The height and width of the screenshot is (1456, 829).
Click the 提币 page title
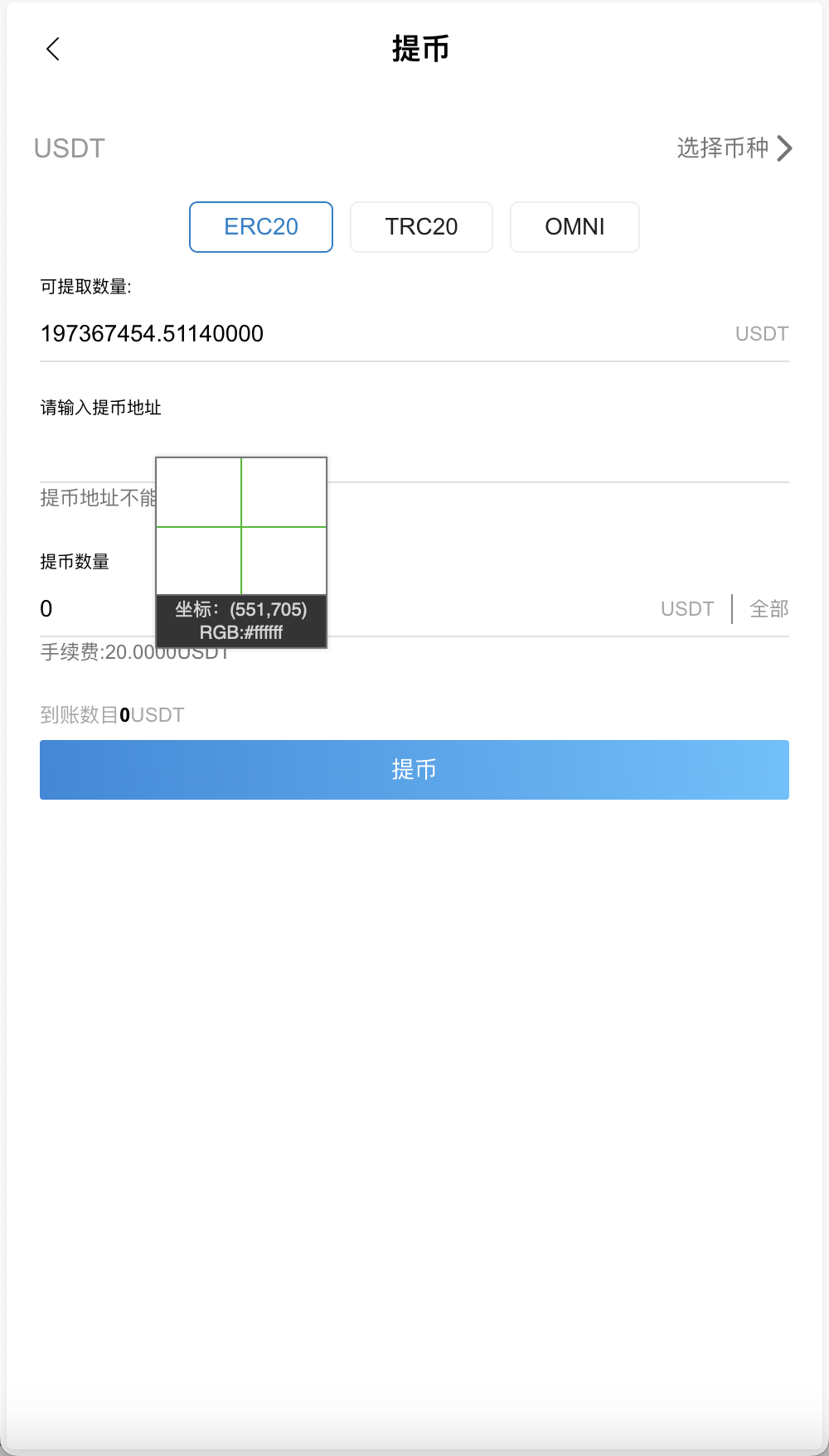click(419, 50)
